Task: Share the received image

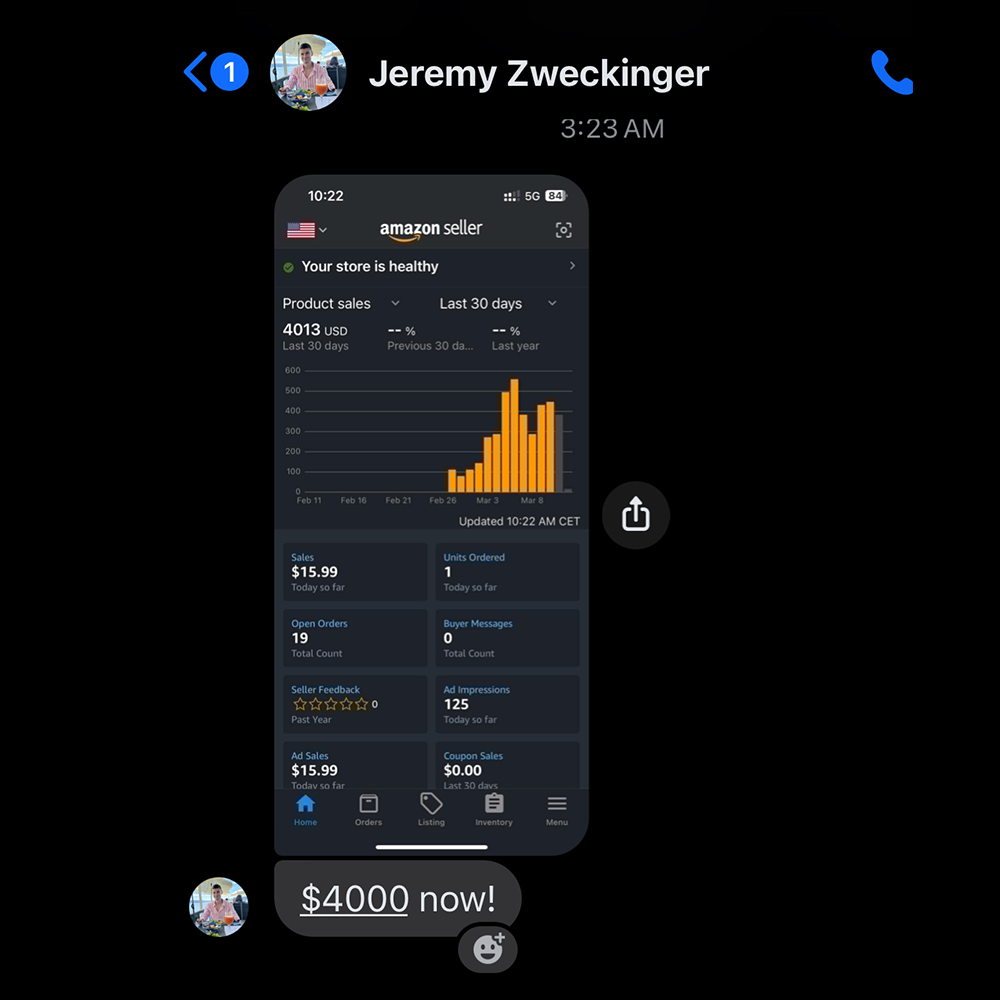Action: [x=636, y=515]
